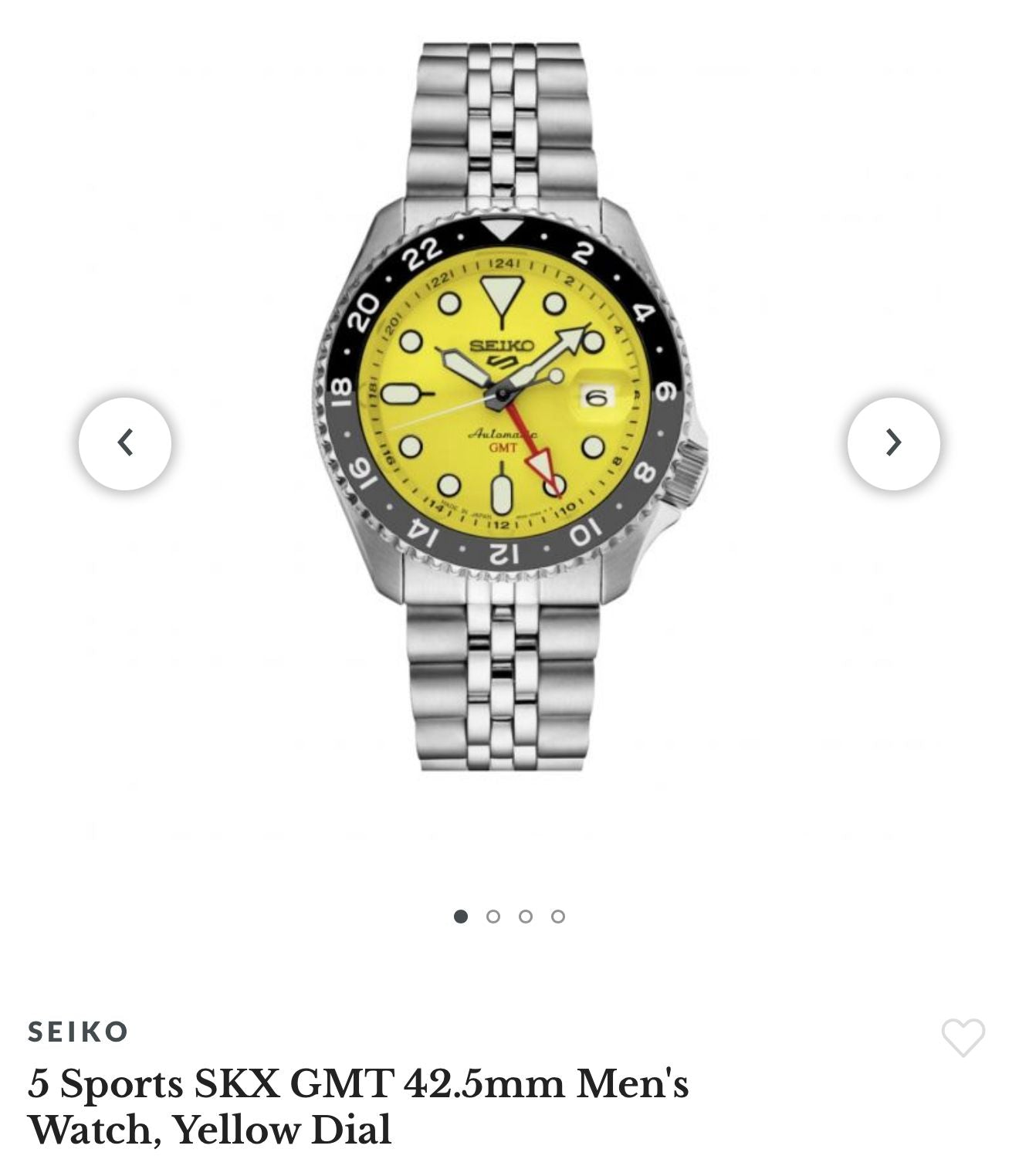
Task: Show the next product image
Action: click(x=893, y=443)
